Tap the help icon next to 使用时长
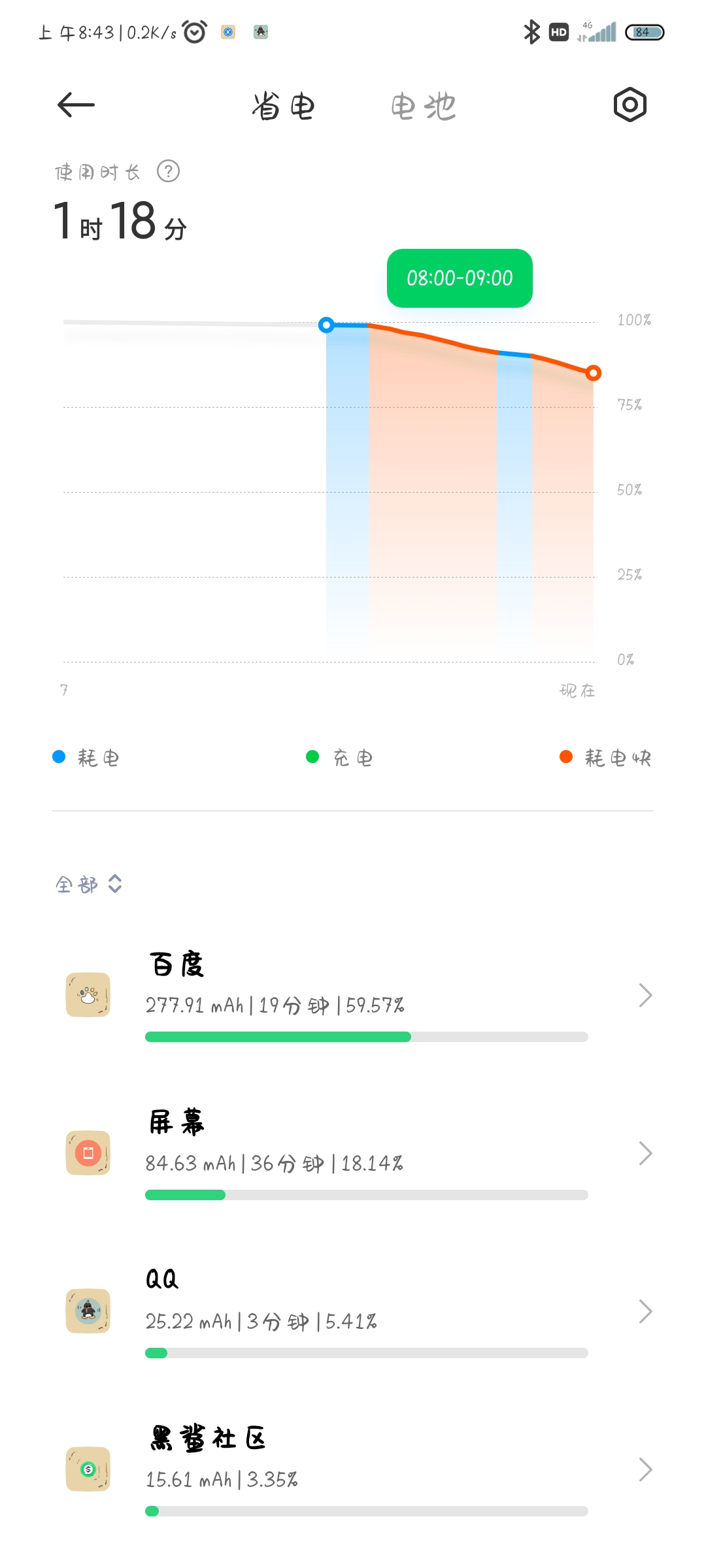This screenshot has width=706, height=1568. [x=168, y=171]
